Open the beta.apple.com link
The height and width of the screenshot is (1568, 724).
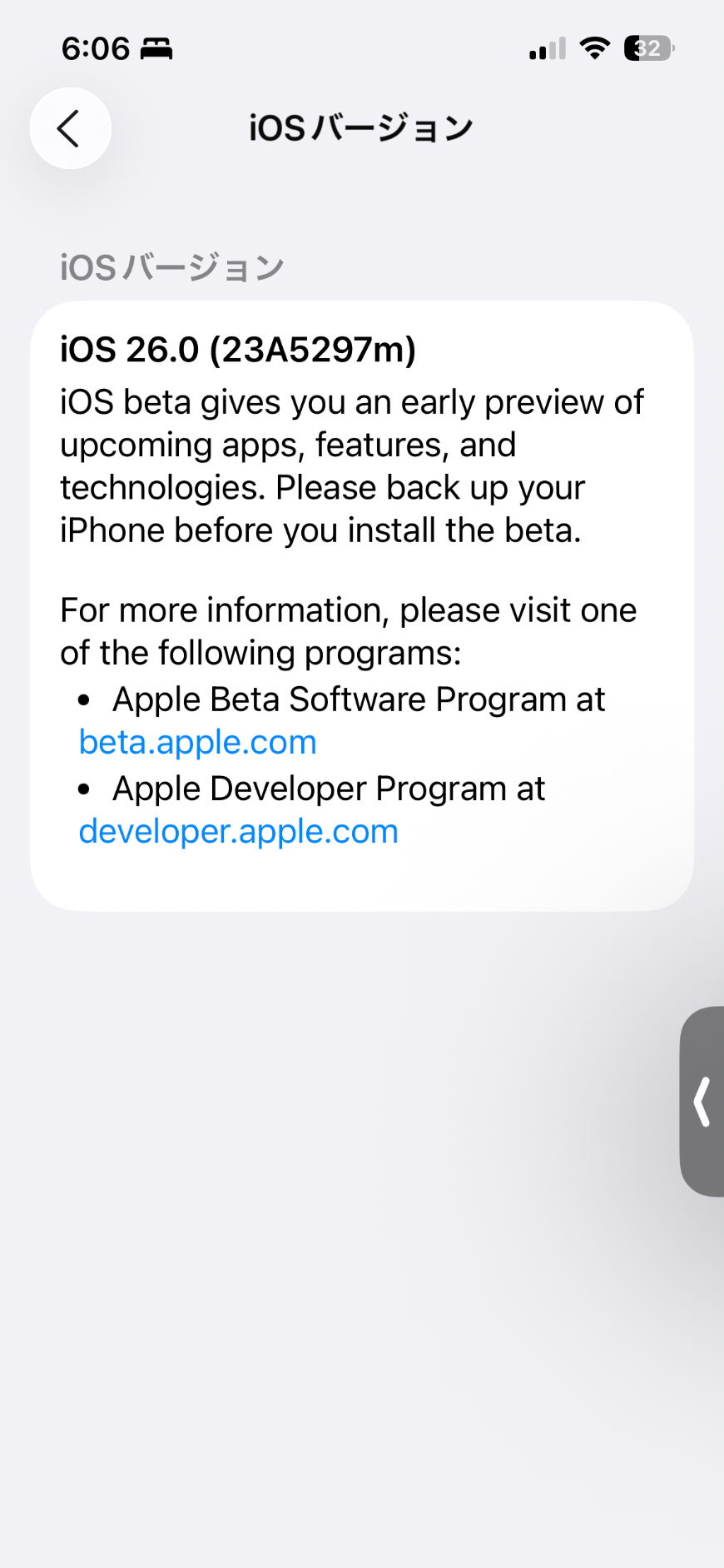[x=198, y=742]
